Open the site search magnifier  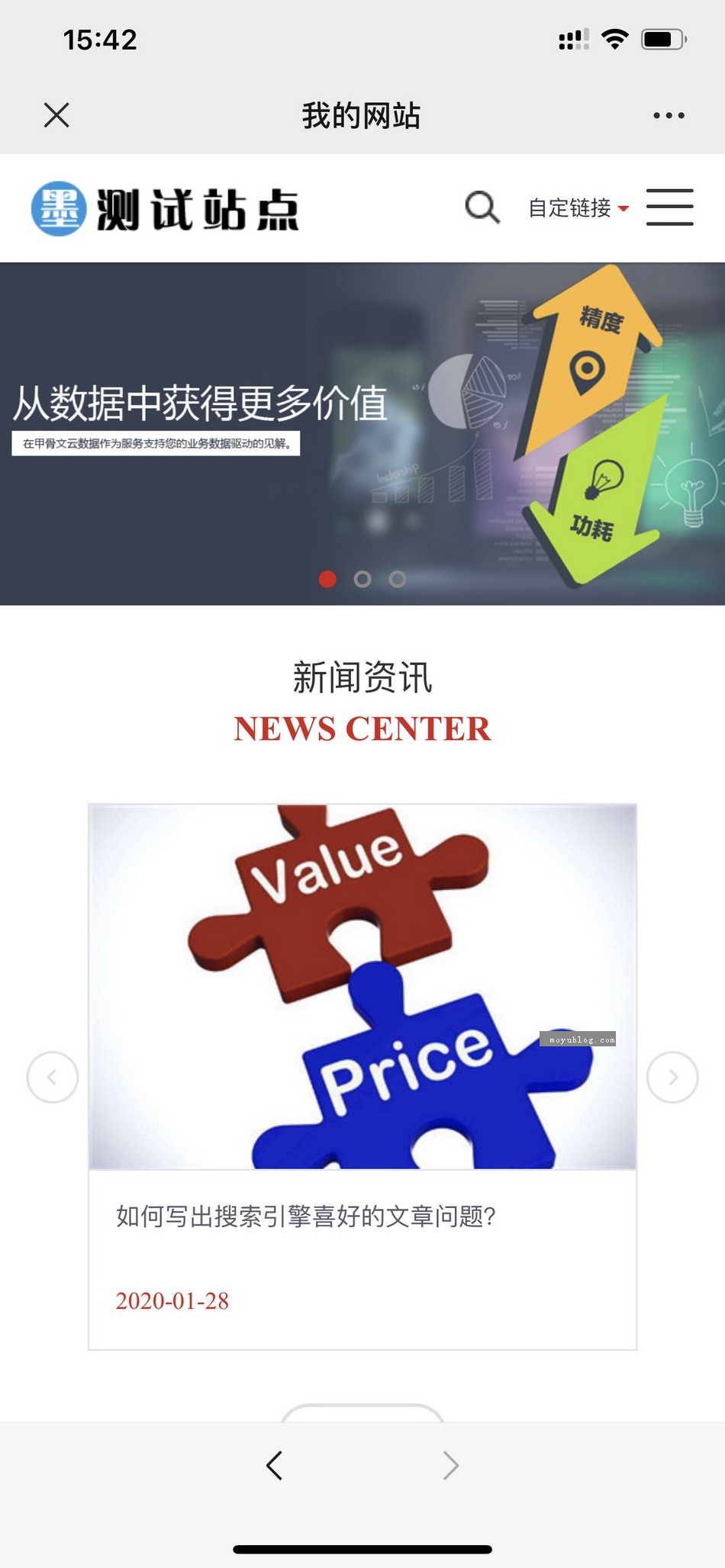click(482, 207)
